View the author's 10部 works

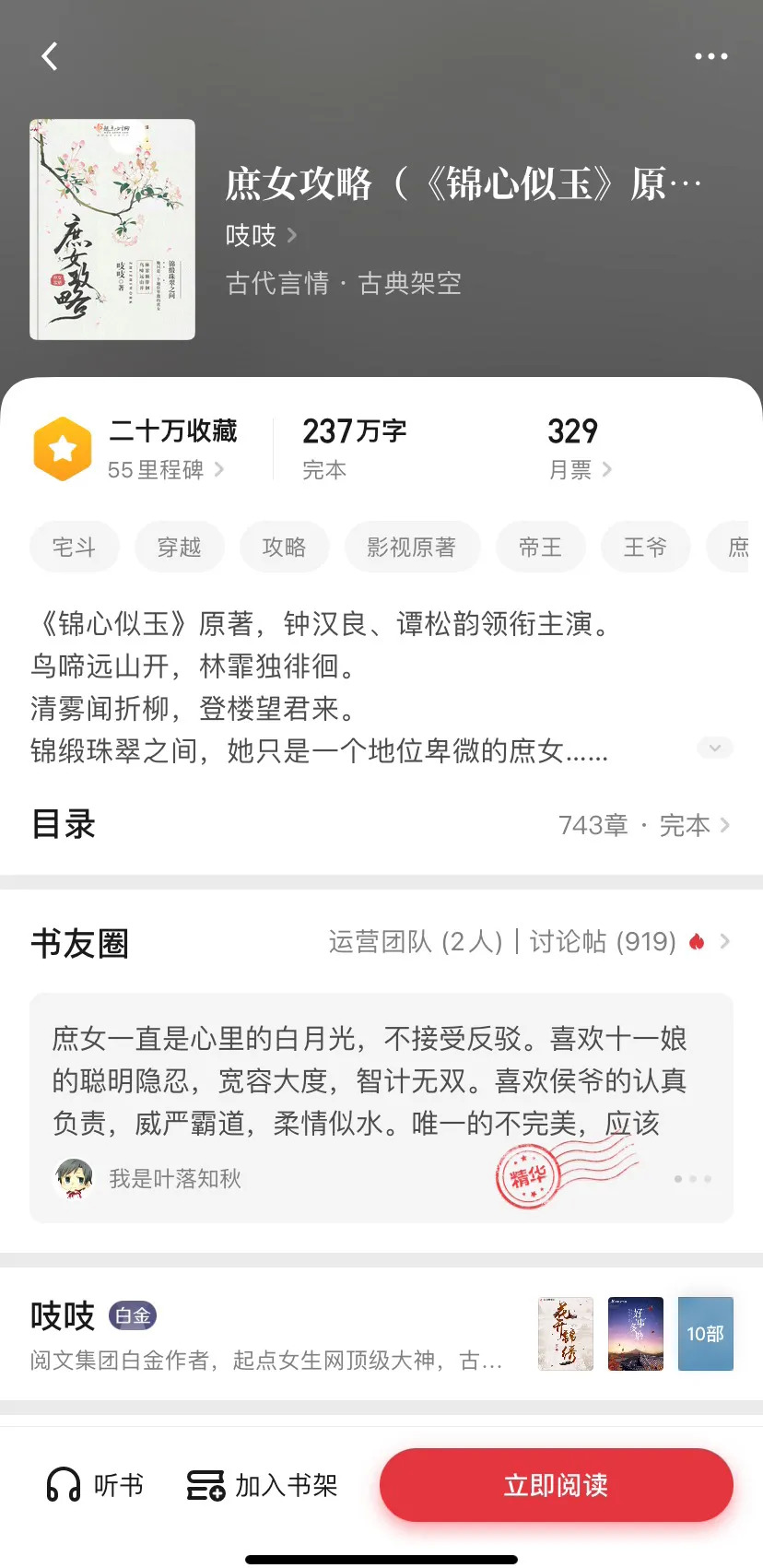click(x=705, y=1334)
